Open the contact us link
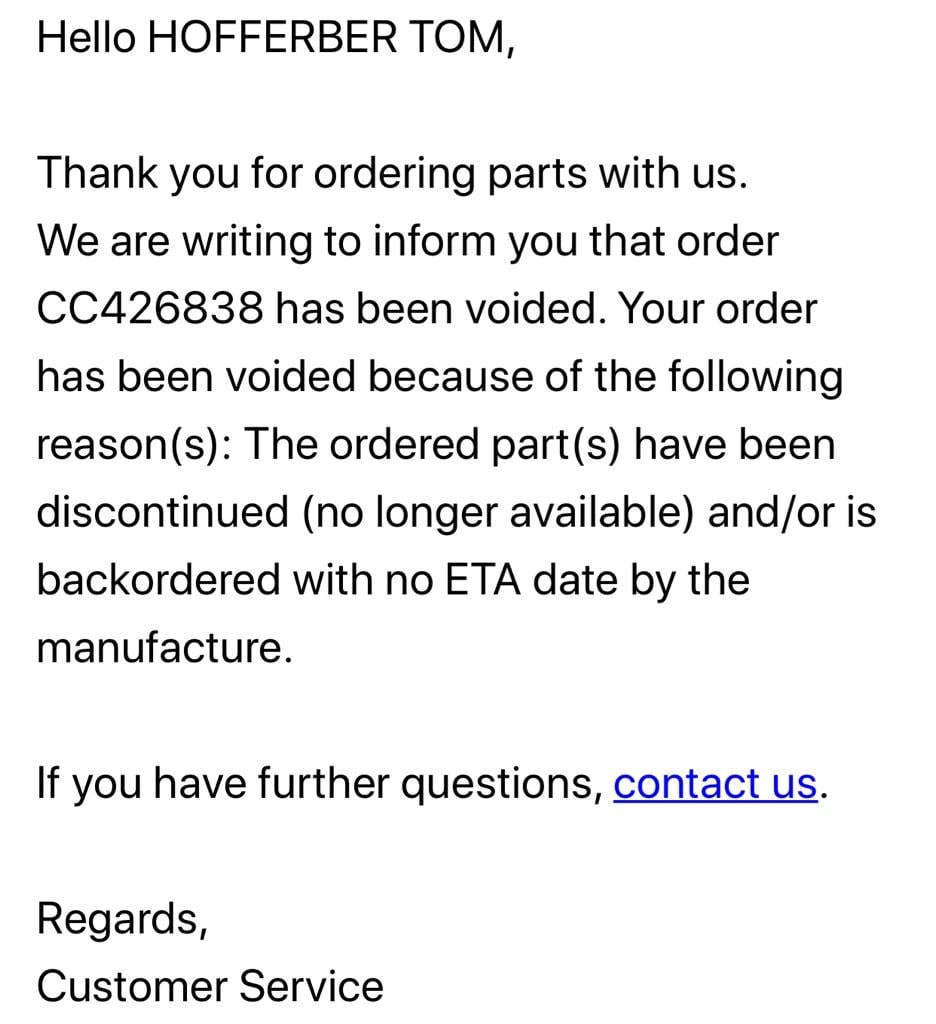This screenshot has height=1024, width=936. click(x=715, y=784)
